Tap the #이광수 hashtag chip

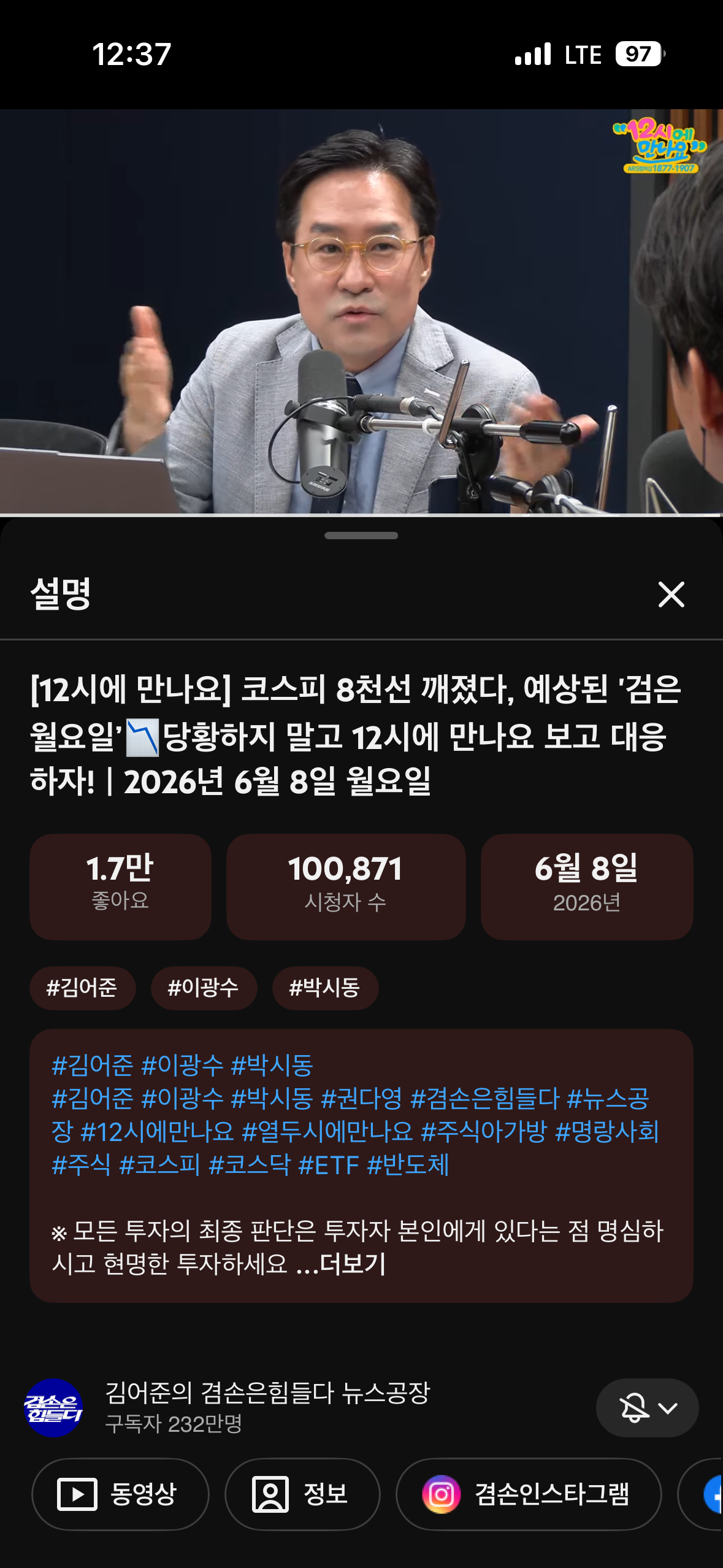204,988
